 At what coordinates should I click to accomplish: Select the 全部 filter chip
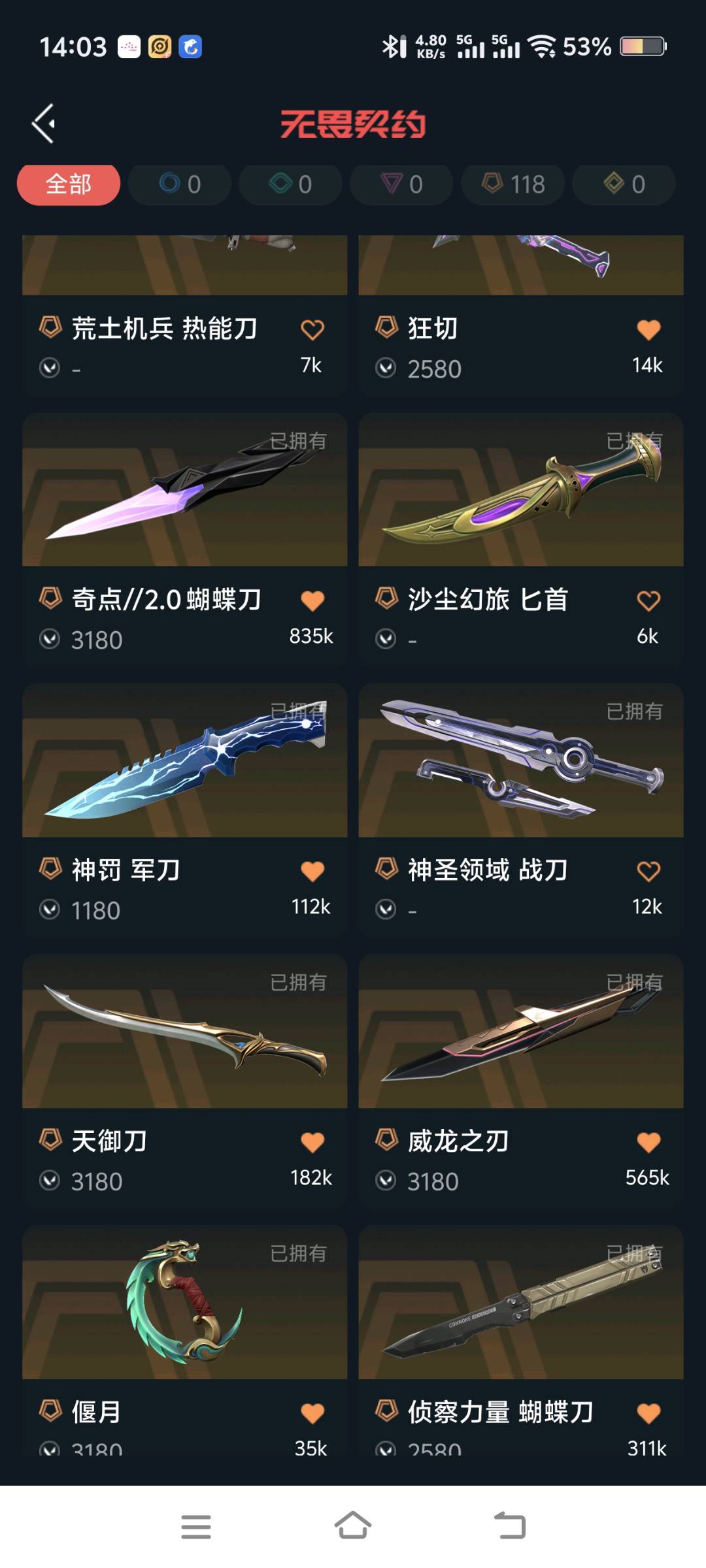(x=69, y=185)
